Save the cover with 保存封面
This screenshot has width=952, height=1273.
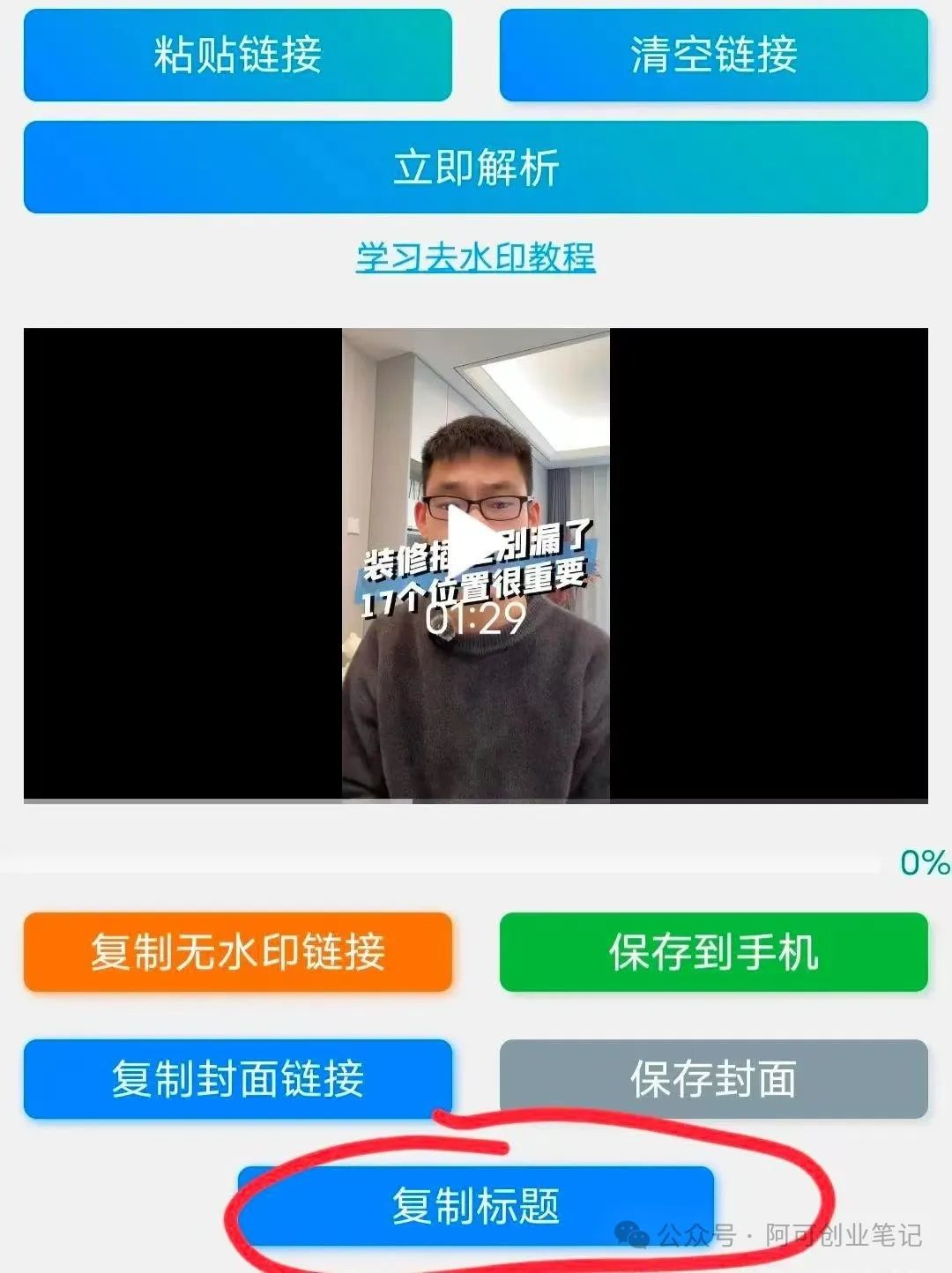pyautogui.click(x=713, y=1079)
